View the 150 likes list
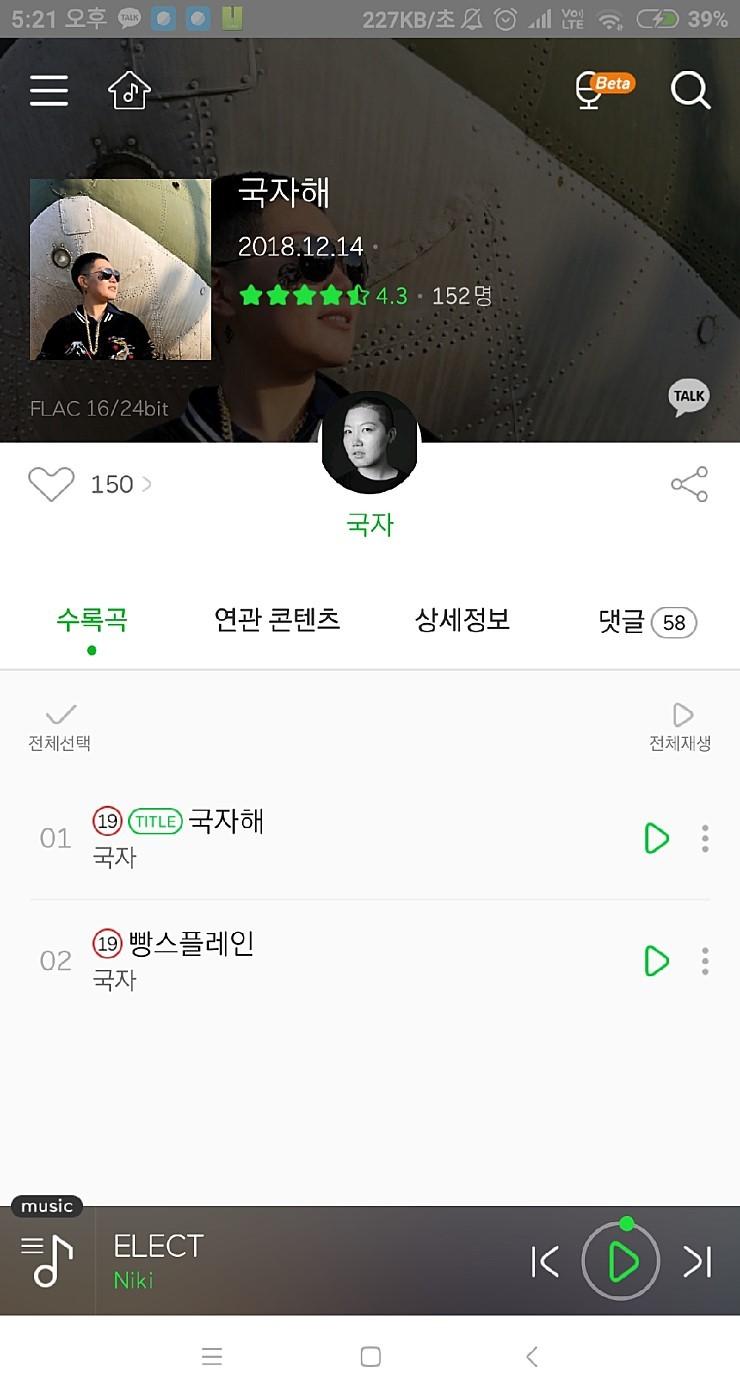 click(x=120, y=484)
